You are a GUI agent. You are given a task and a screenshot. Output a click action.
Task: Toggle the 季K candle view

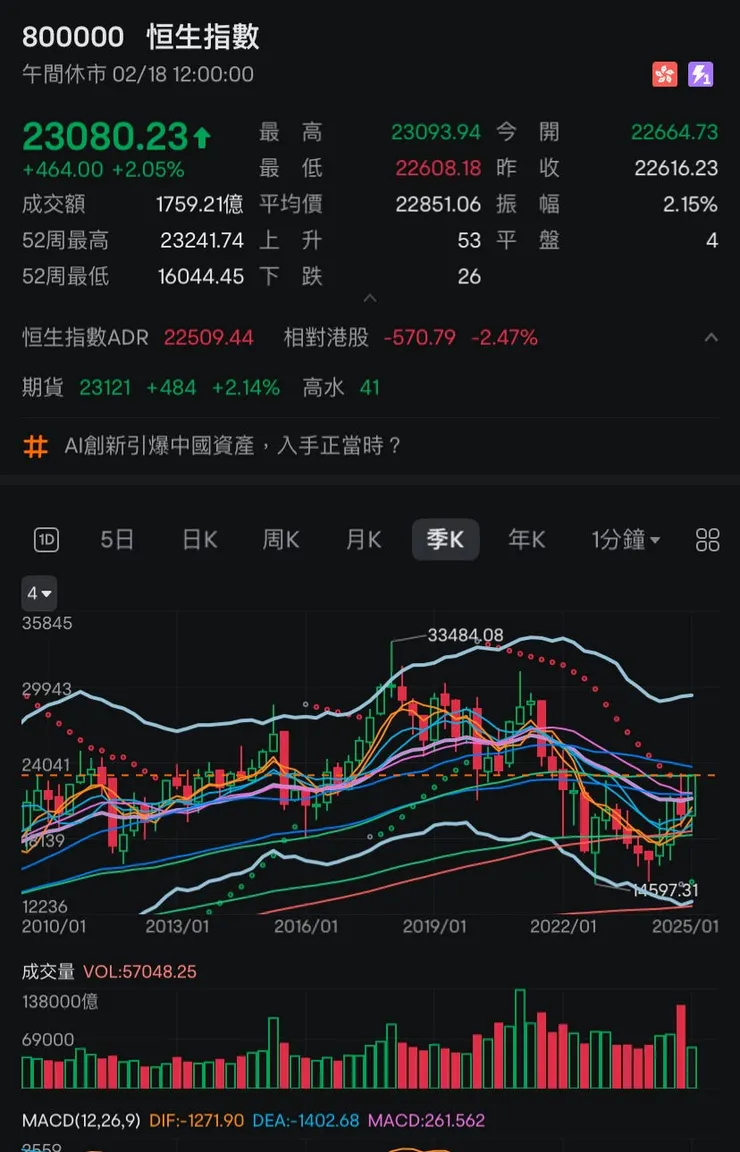click(445, 539)
